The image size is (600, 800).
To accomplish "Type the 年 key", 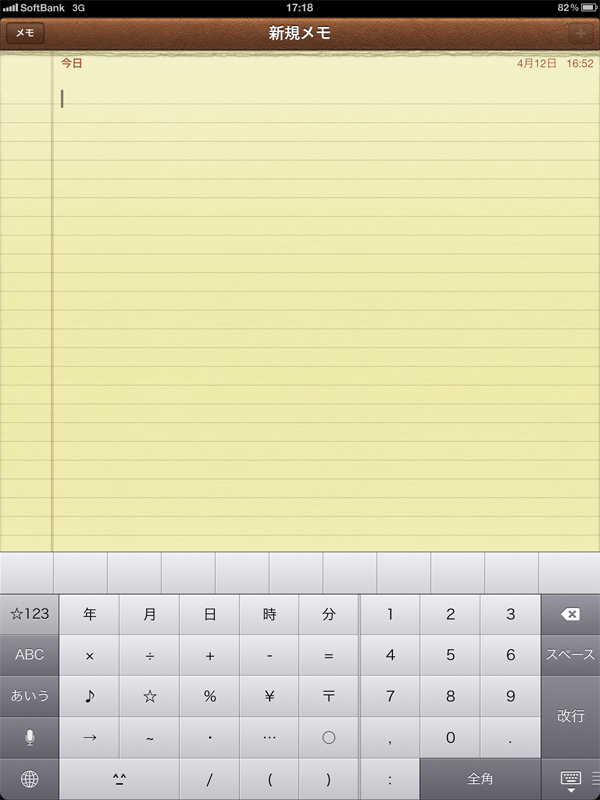I will click(90, 614).
